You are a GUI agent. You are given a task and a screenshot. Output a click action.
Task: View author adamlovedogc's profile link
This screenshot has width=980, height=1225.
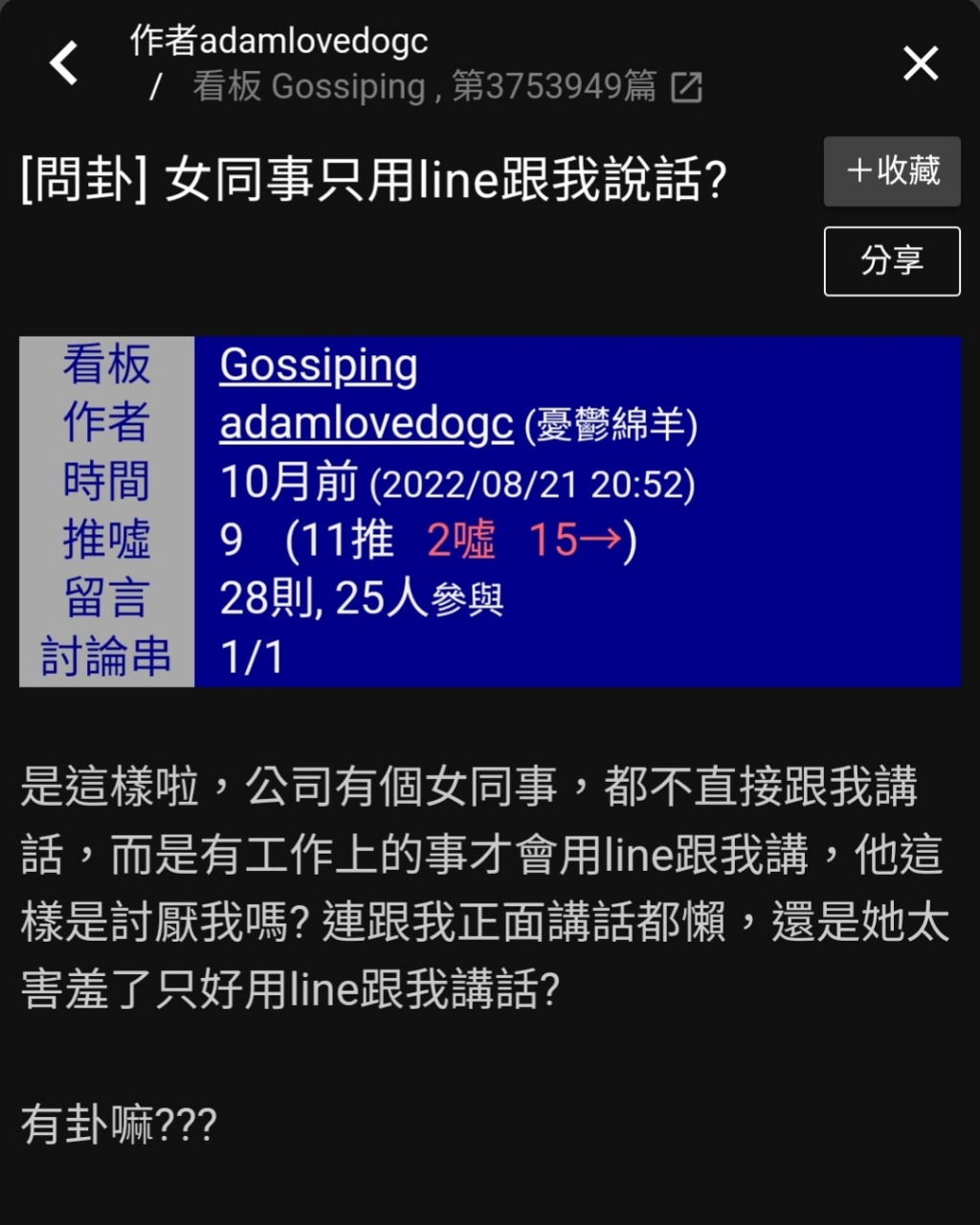366,424
